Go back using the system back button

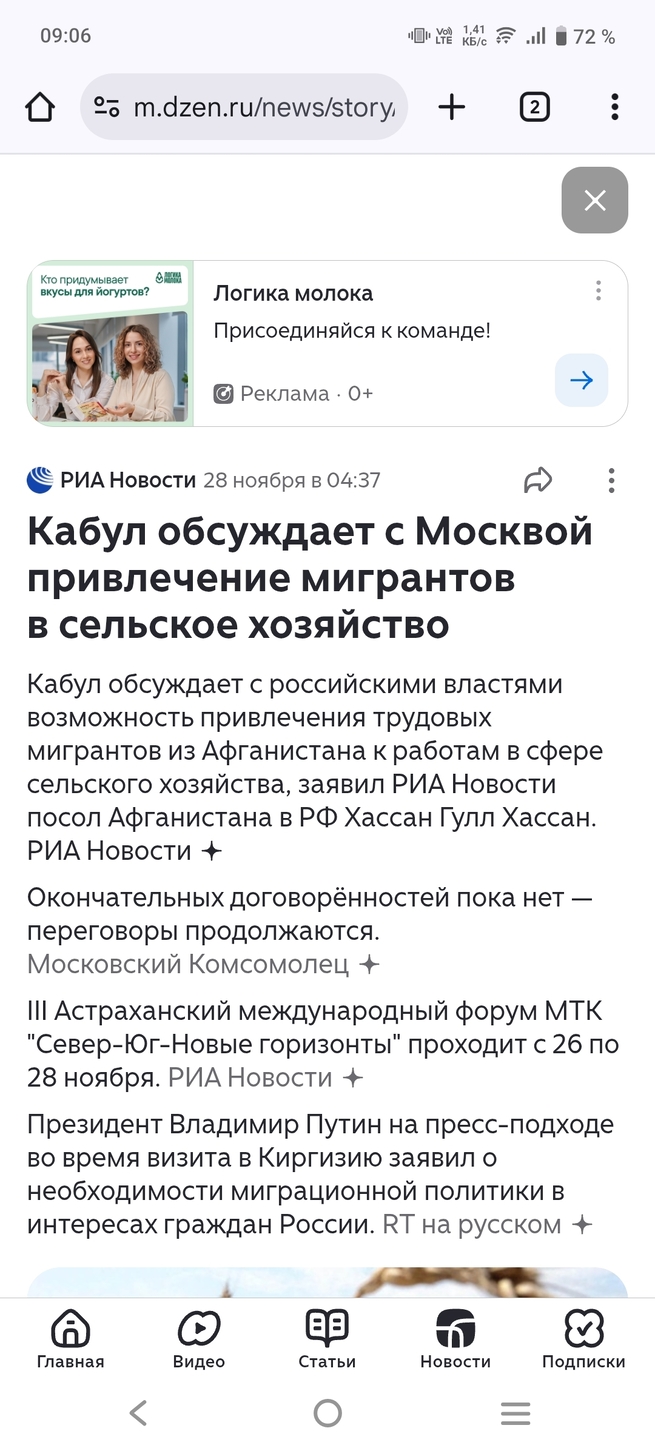pyautogui.click(x=138, y=1413)
